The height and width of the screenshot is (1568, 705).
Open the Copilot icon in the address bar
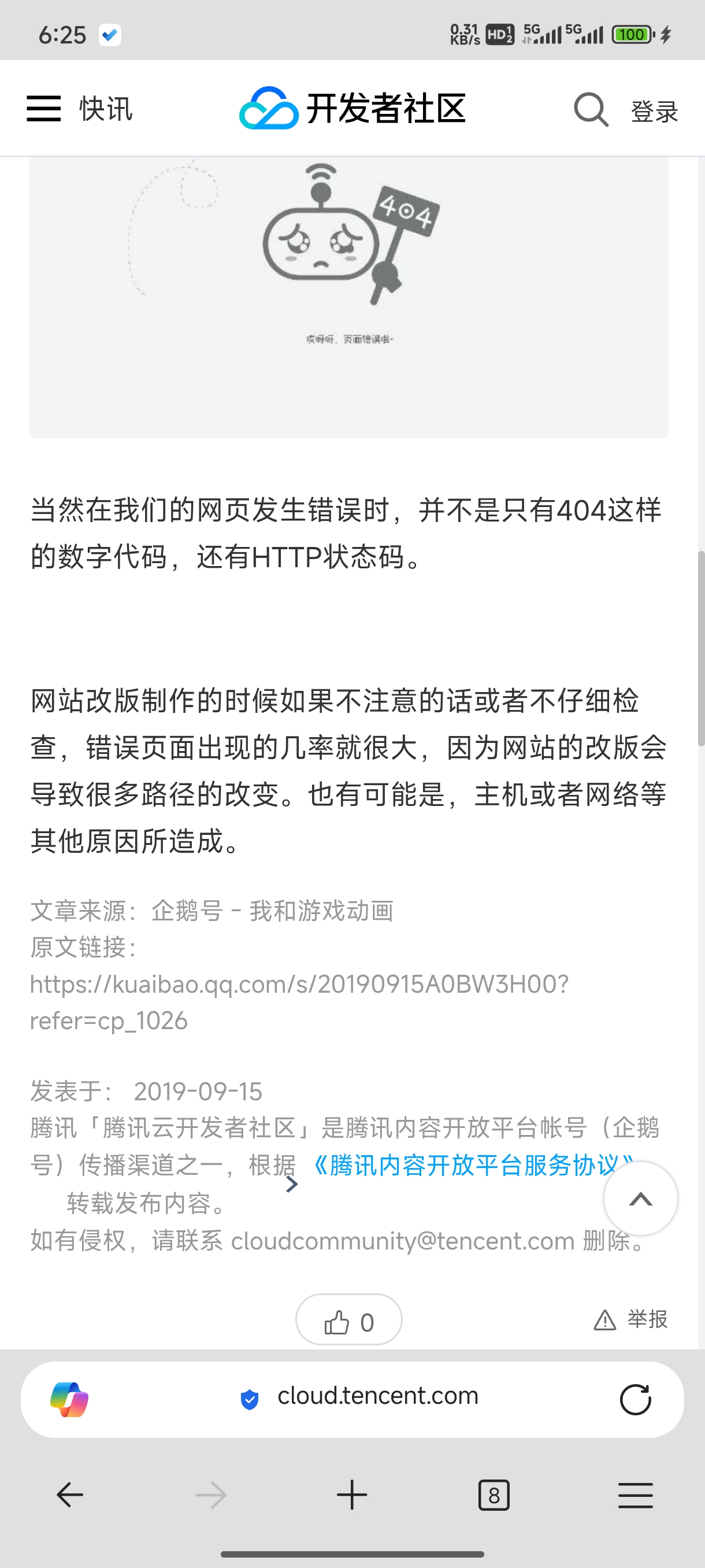point(69,1399)
